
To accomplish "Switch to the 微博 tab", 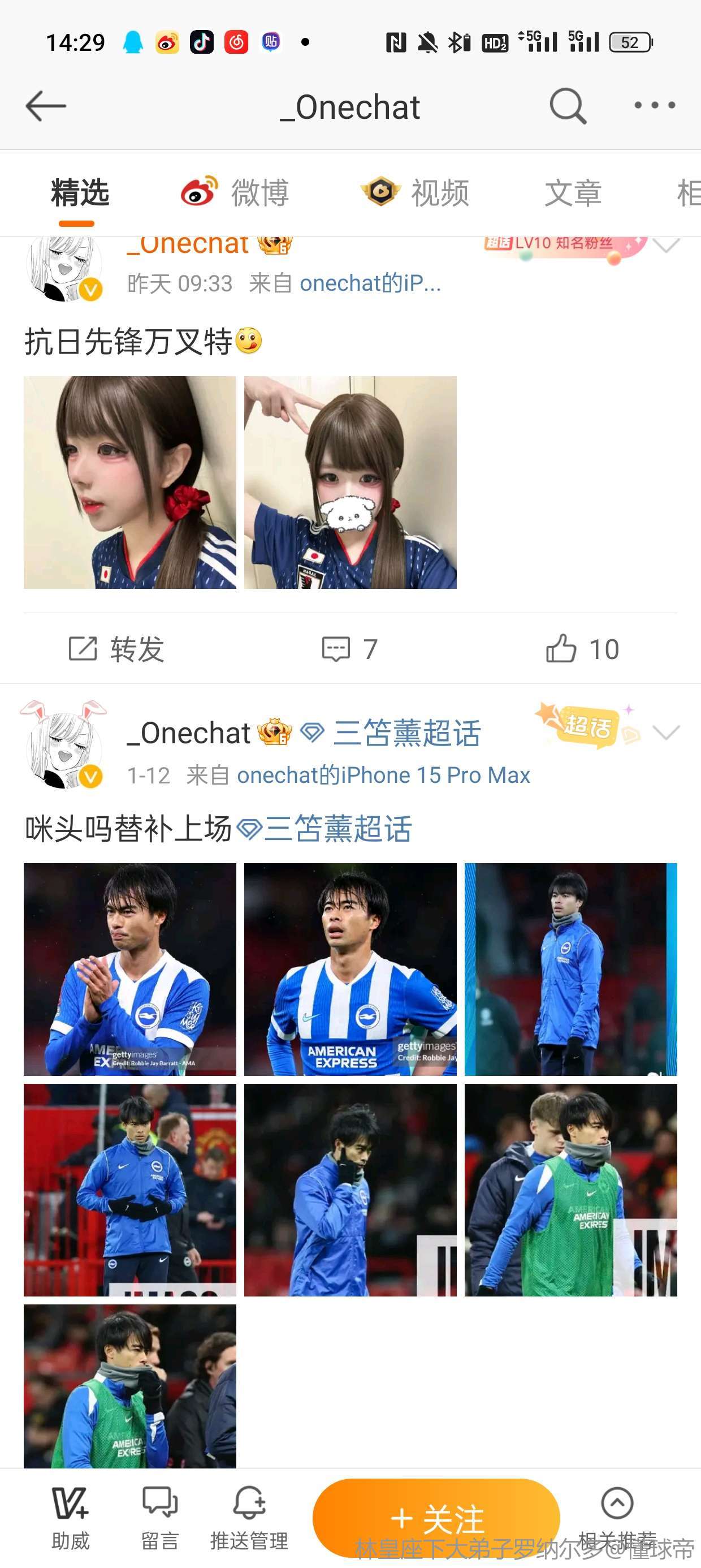I will point(236,193).
